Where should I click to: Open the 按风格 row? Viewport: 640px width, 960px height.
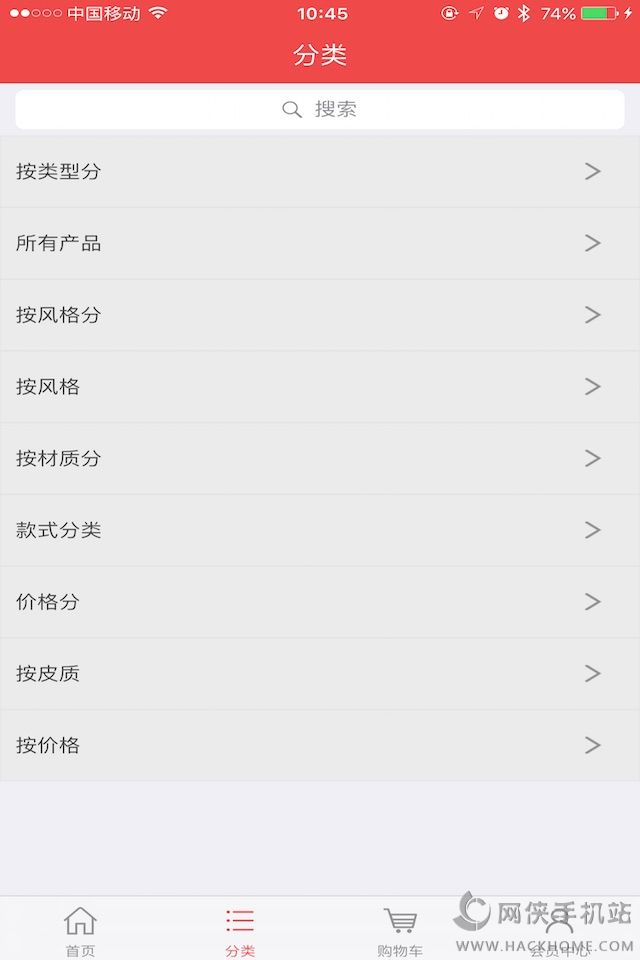[x=320, y=387]
